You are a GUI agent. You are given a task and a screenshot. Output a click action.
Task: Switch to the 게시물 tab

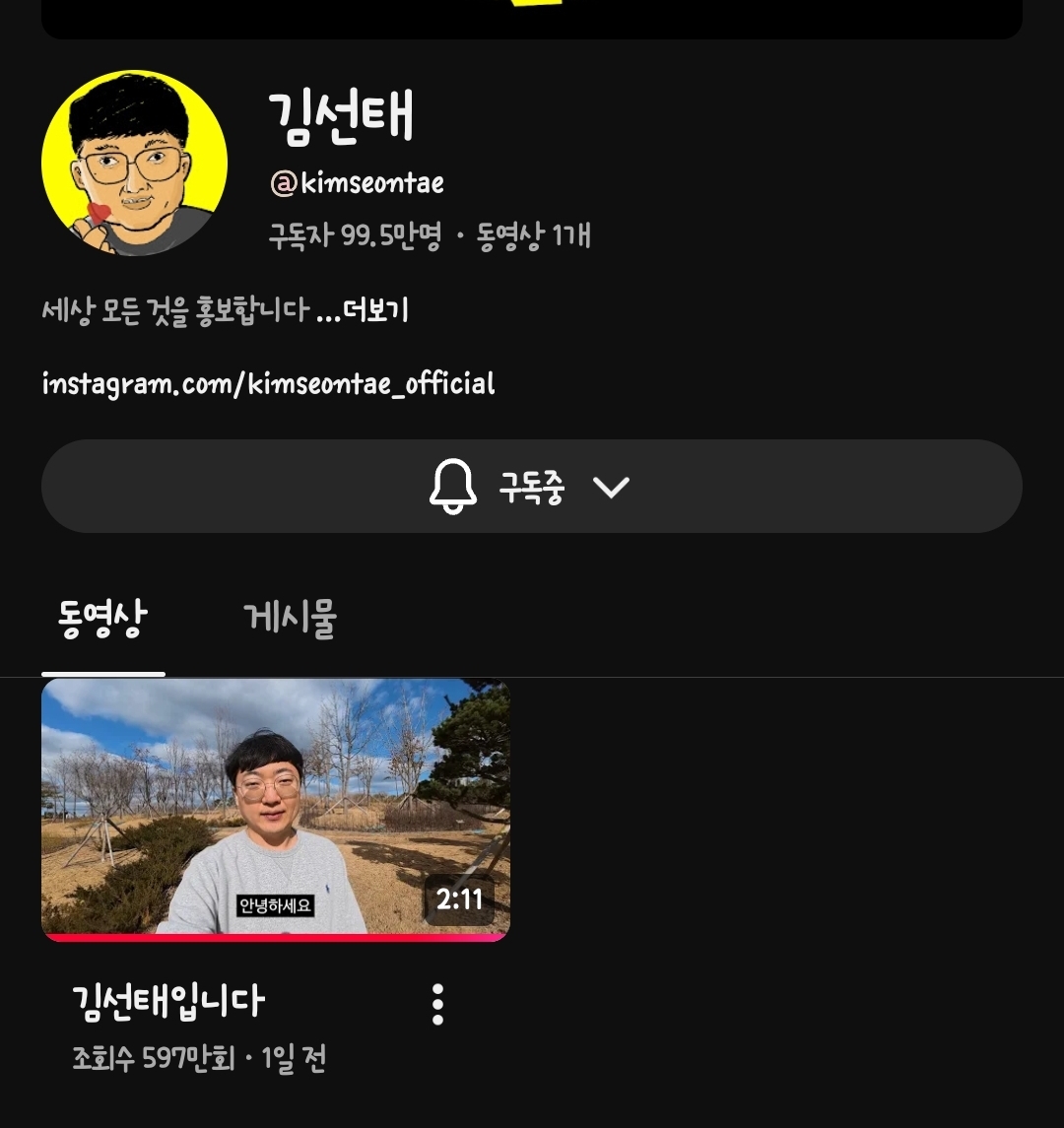coord(290,619)
